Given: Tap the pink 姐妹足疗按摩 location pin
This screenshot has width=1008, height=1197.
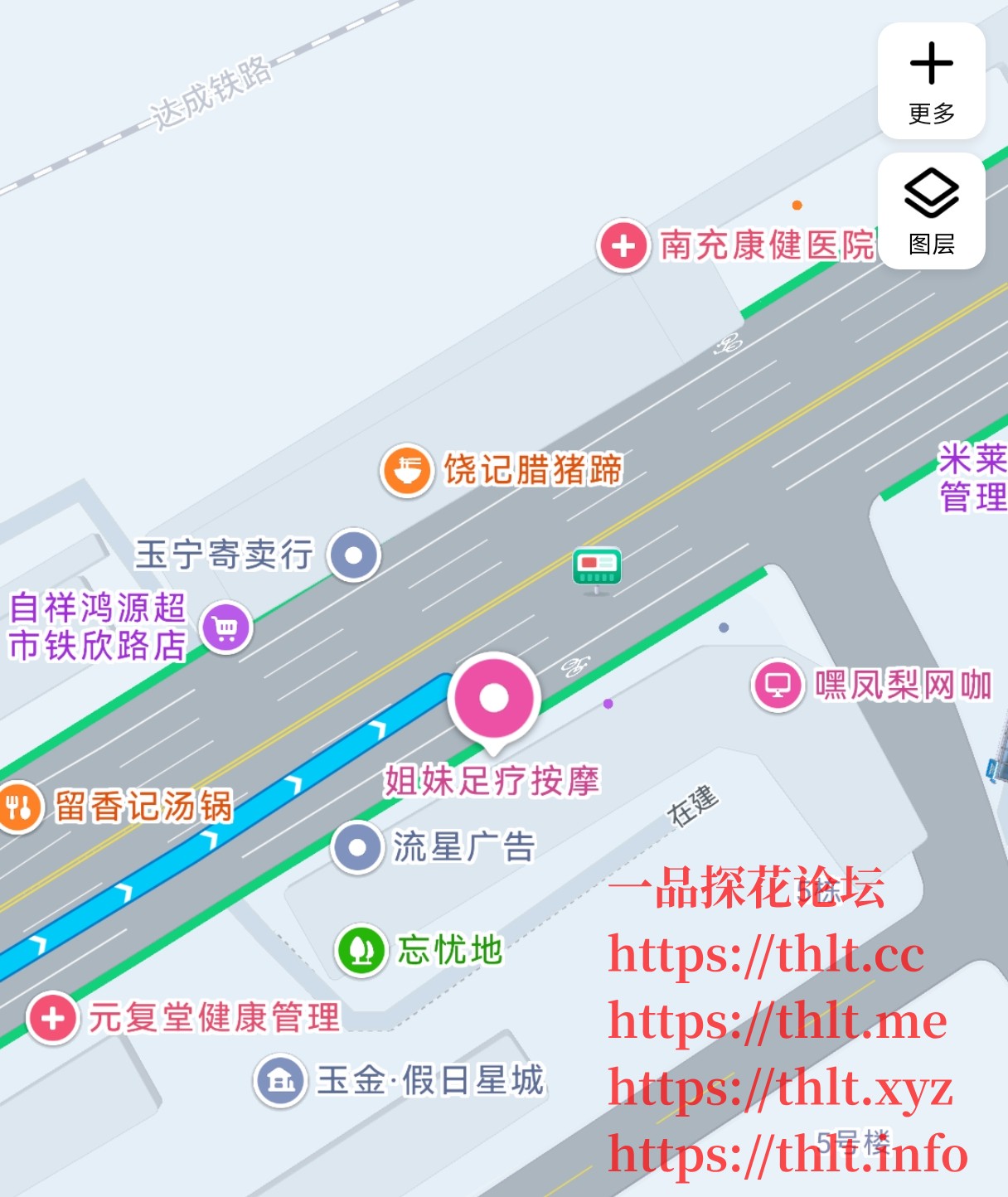Looking at the screenshot, I should coord(494,699).
